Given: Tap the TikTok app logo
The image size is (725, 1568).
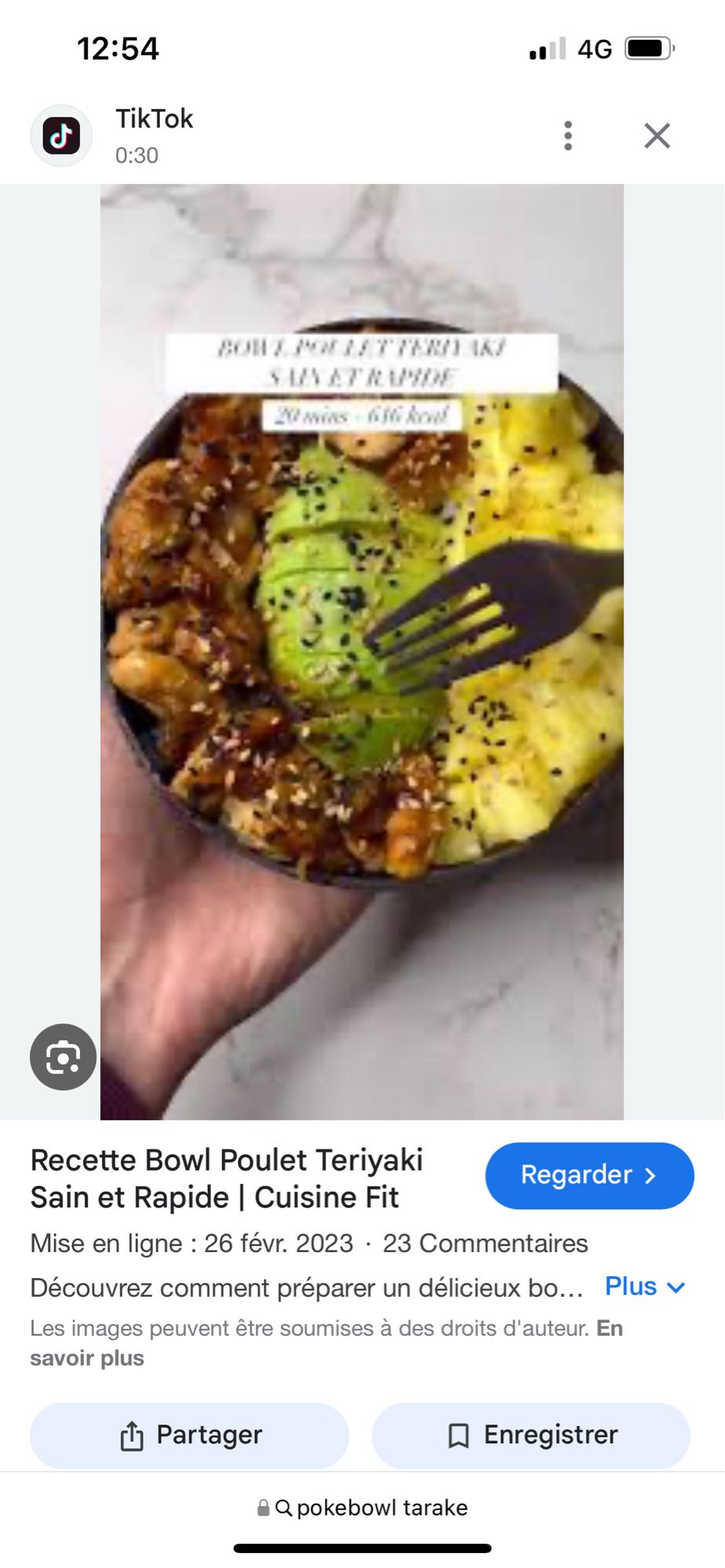Looking at the screenshot, I should tap(61, 135).
